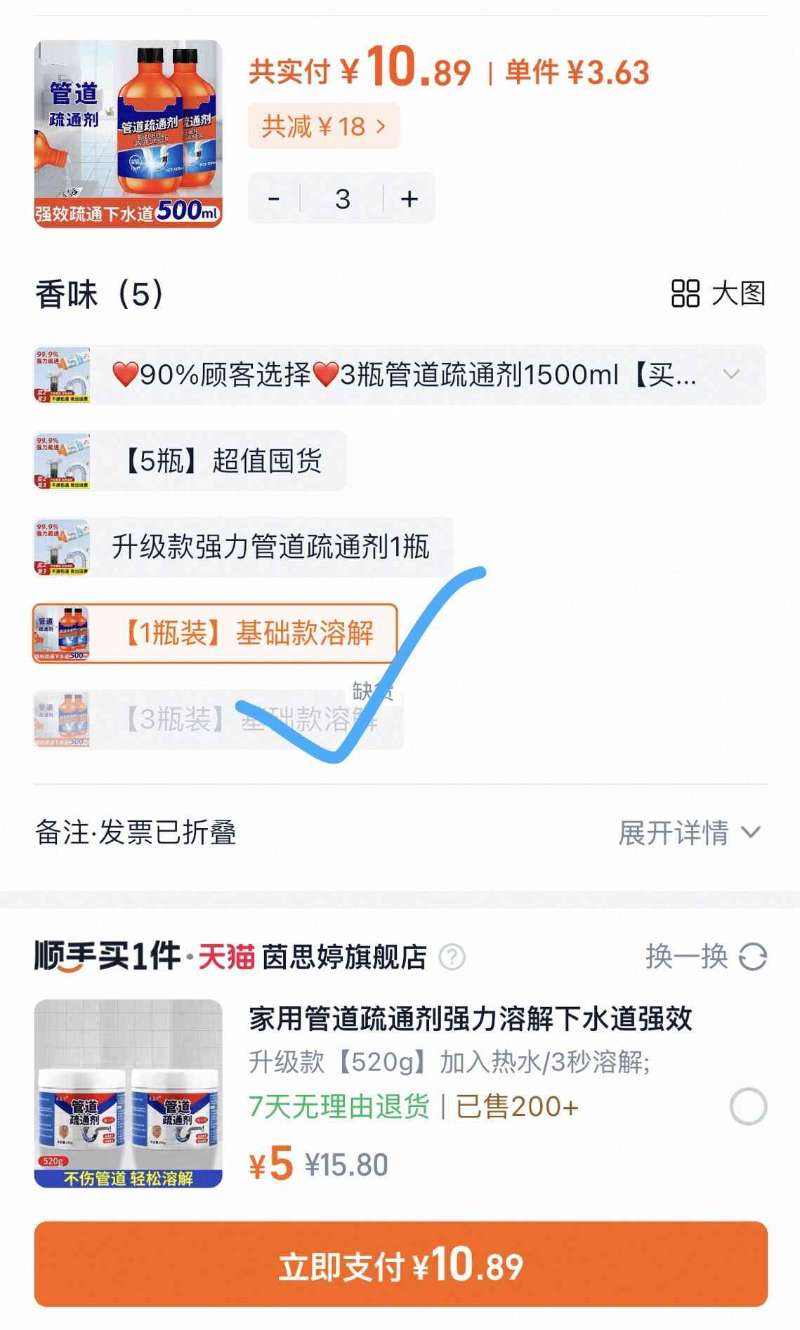Increase quantity with the plus button
Screen dimensions: 800x1330
point(409,198)
